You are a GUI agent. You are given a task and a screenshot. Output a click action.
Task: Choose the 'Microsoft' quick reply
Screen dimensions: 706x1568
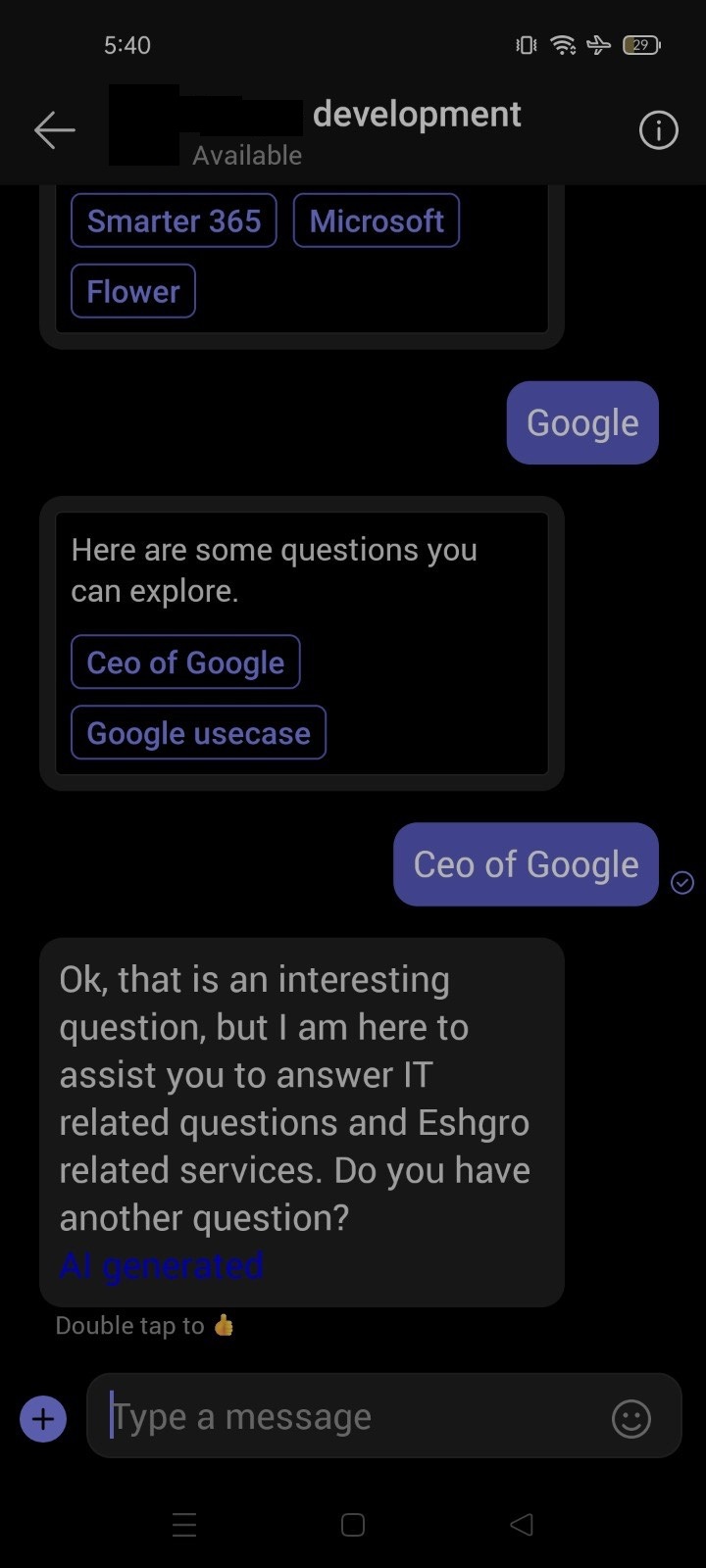point(377,220)
